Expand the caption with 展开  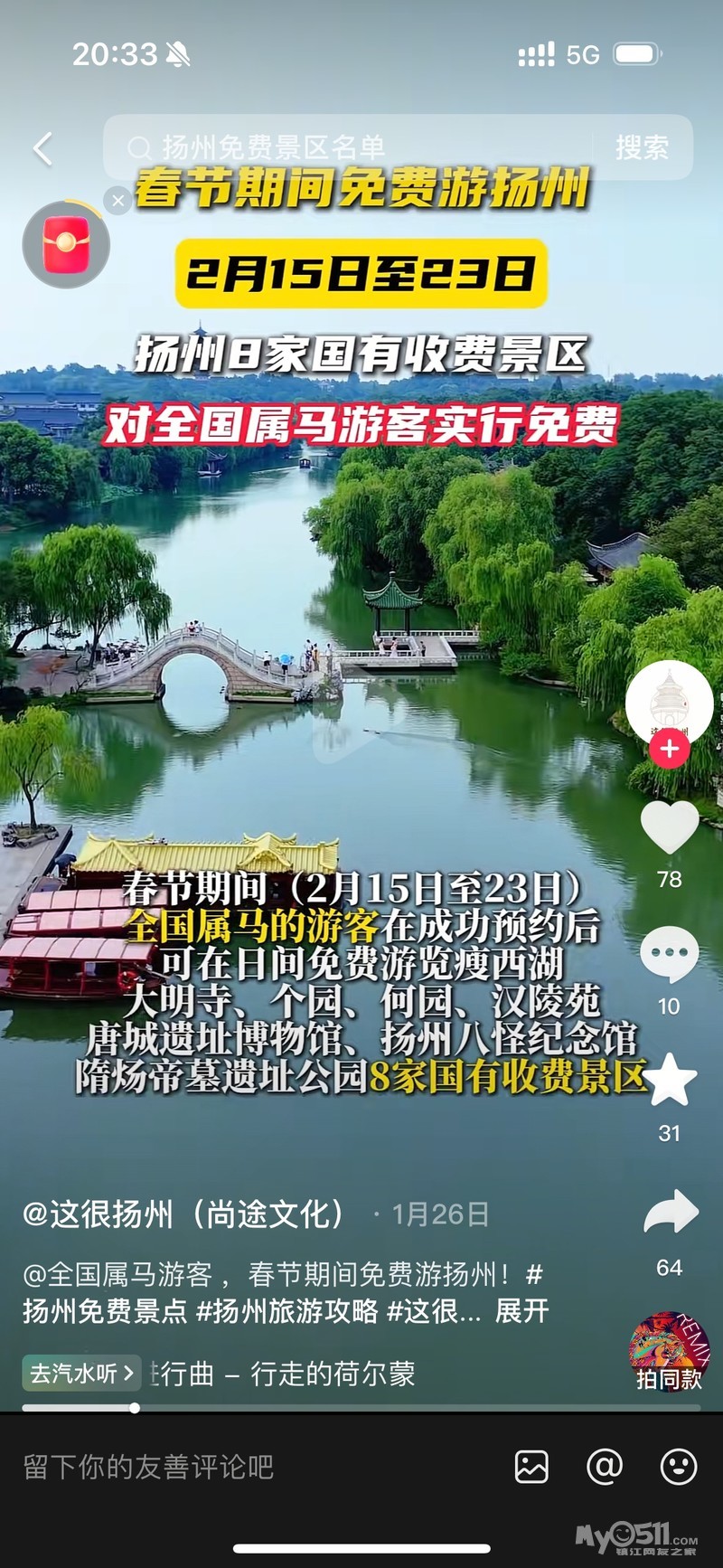click(x=521, y=1310)
